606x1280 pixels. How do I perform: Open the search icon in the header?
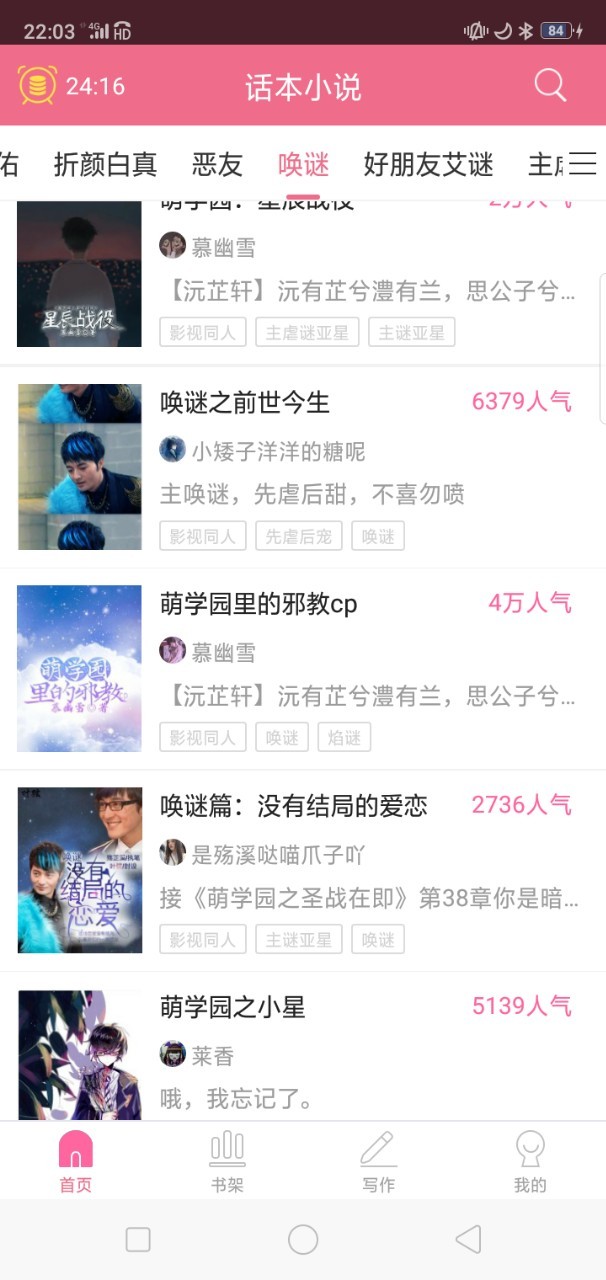pos(550,85)
